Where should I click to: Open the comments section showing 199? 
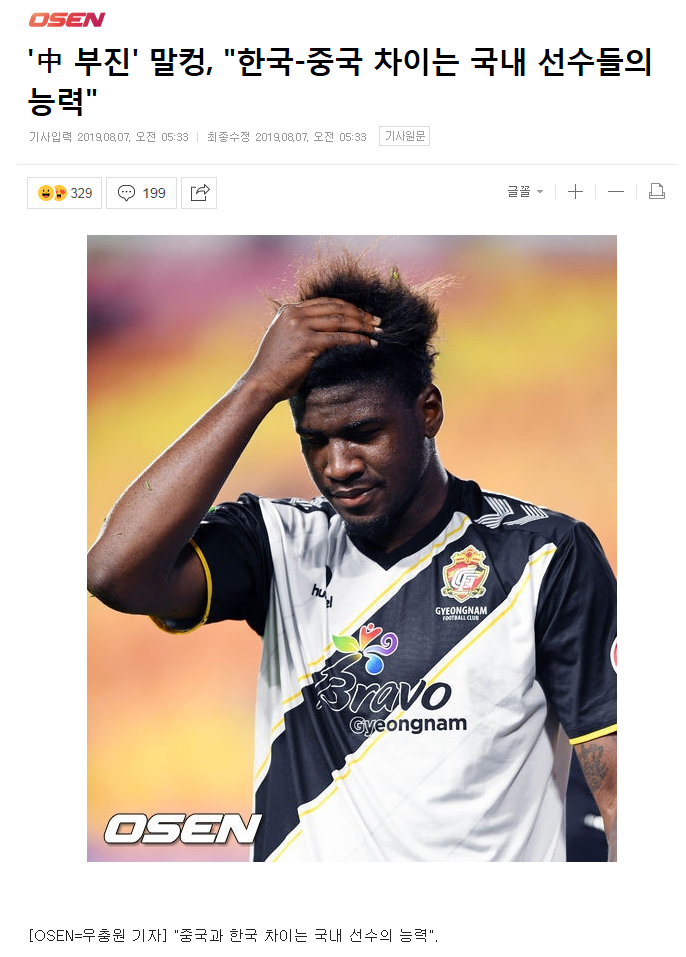coord(141,193)
